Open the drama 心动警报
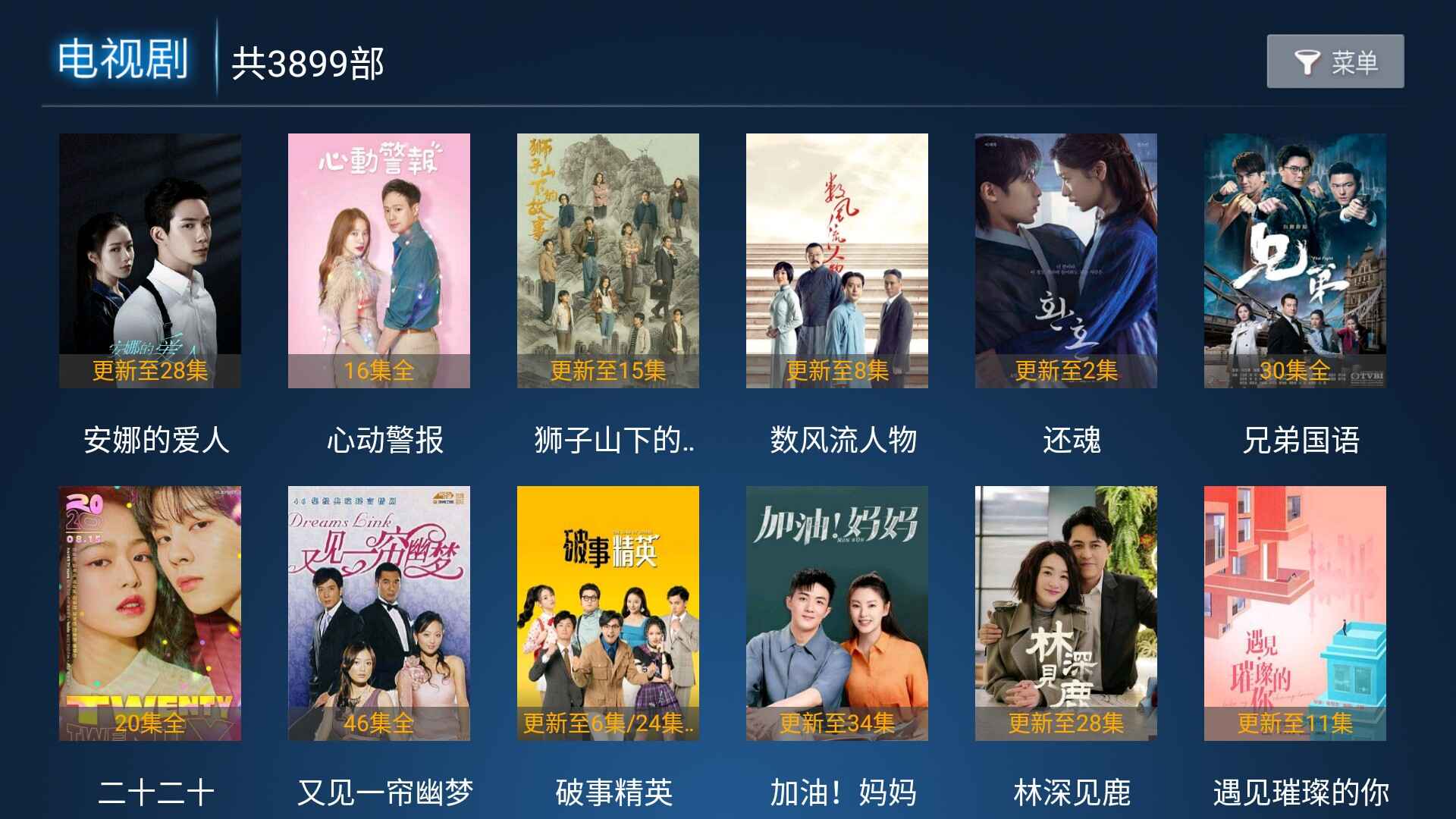This screenshot has height=819, width=1456. (379, 261)
